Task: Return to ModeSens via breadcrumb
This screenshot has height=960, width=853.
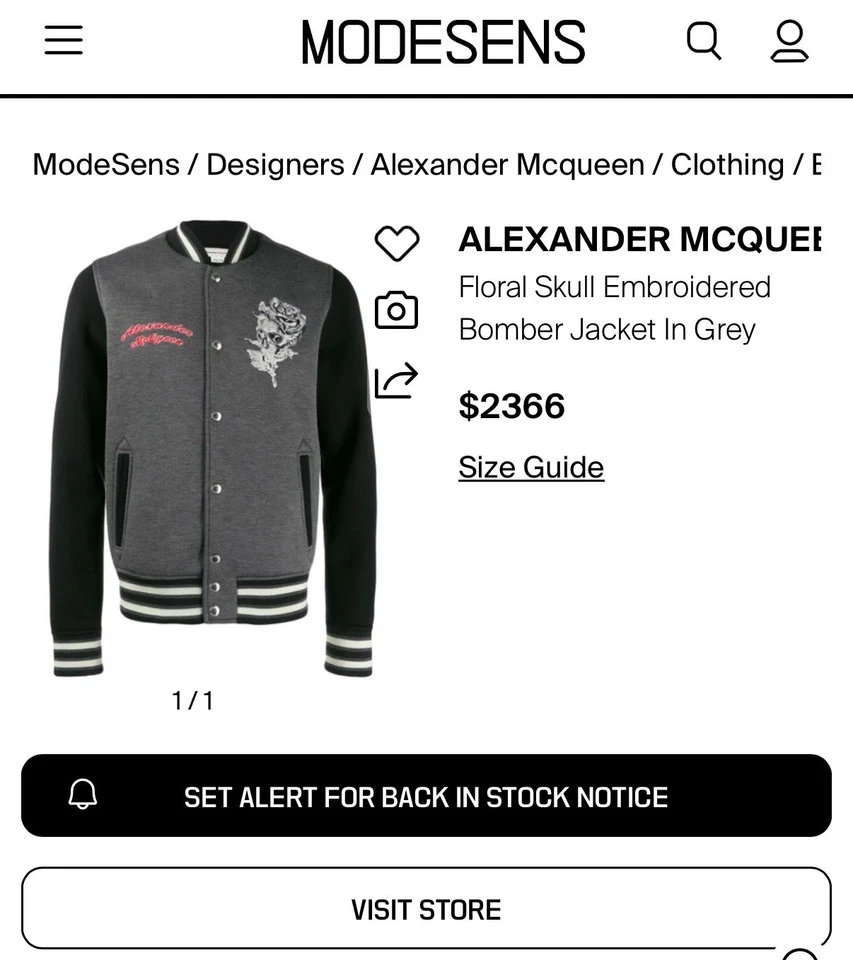Action: pos(103,165)
